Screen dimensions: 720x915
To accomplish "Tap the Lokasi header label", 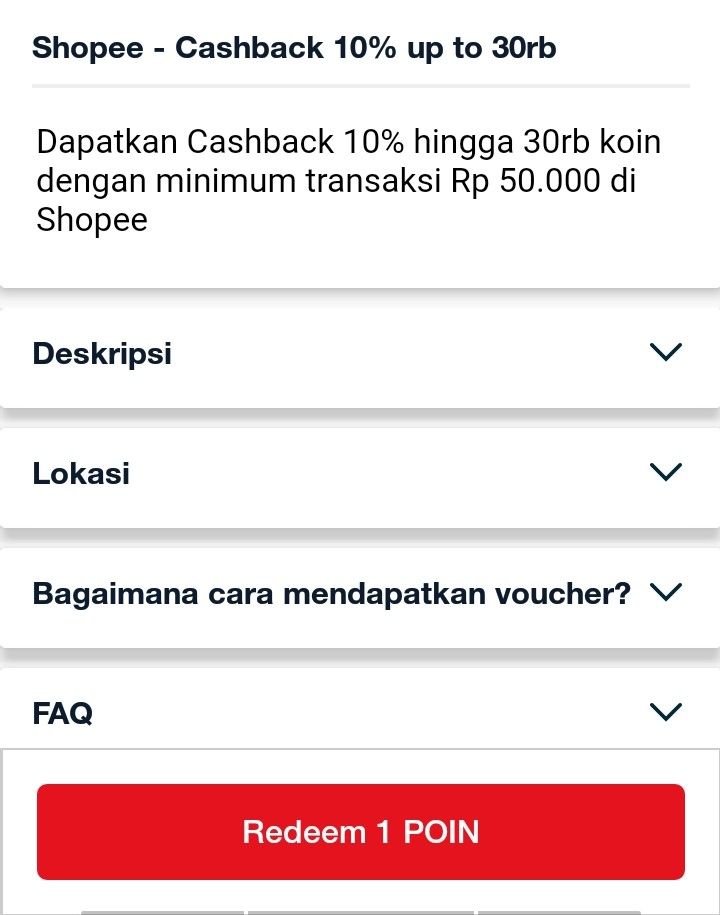I will pyautogui.click(x=81, y=473).
